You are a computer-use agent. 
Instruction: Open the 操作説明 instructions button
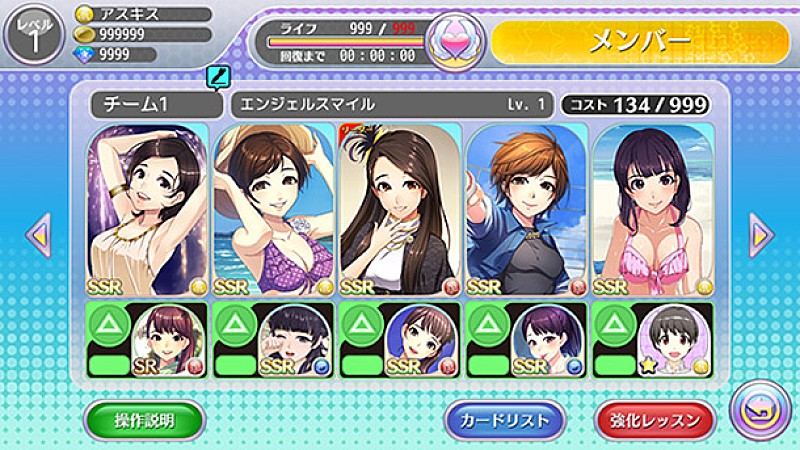coord(145,420)
